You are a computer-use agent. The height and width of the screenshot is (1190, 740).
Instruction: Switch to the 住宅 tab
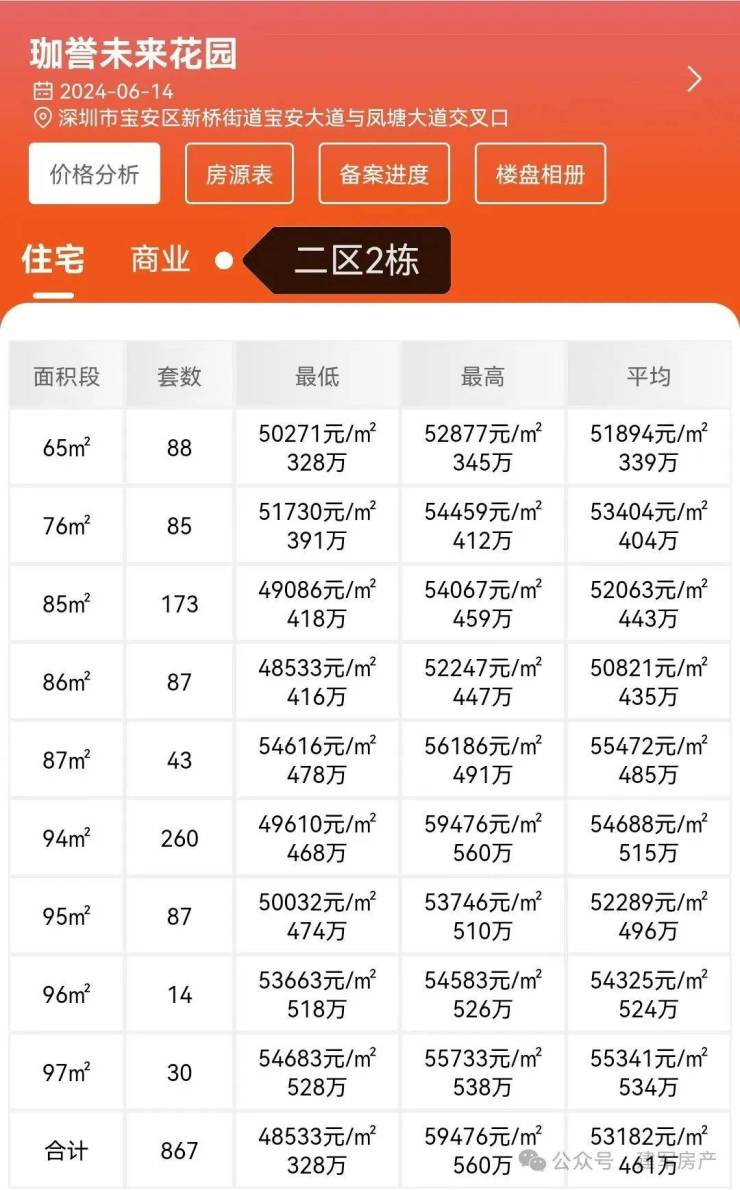coord(52,260)
